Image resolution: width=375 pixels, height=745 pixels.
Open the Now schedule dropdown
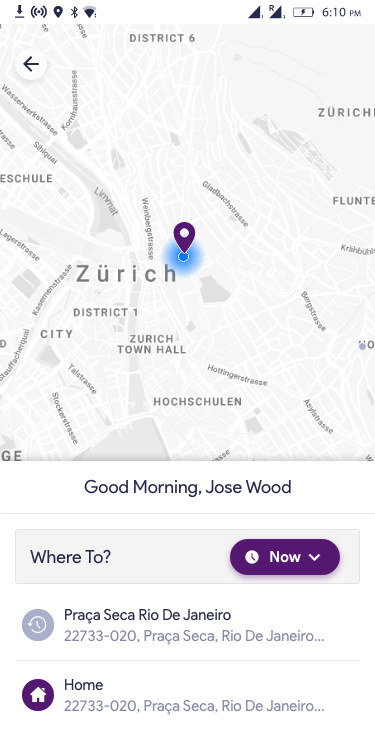[x=285, y=557]
